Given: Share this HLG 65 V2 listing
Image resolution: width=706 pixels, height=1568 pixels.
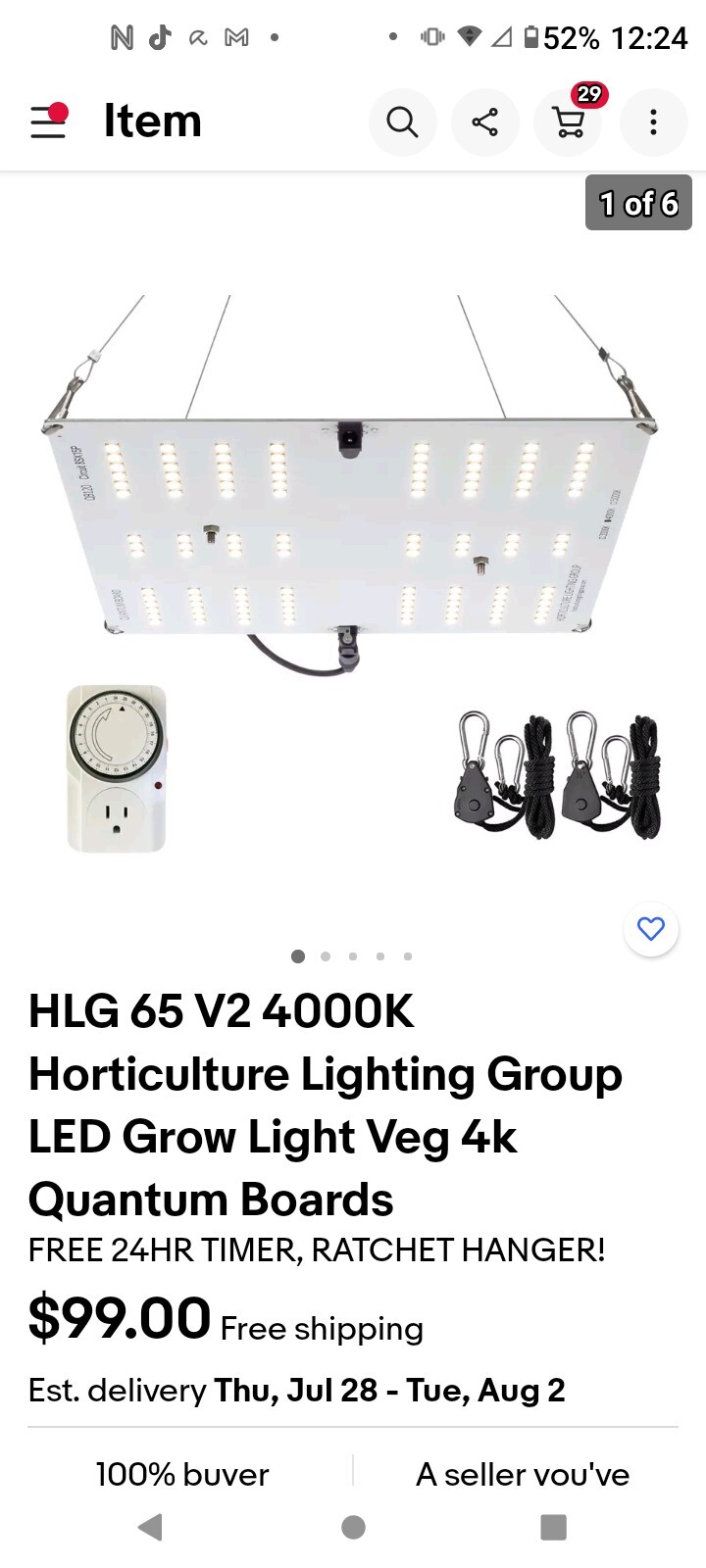Looking at the screenshot, I should point(484,122).
